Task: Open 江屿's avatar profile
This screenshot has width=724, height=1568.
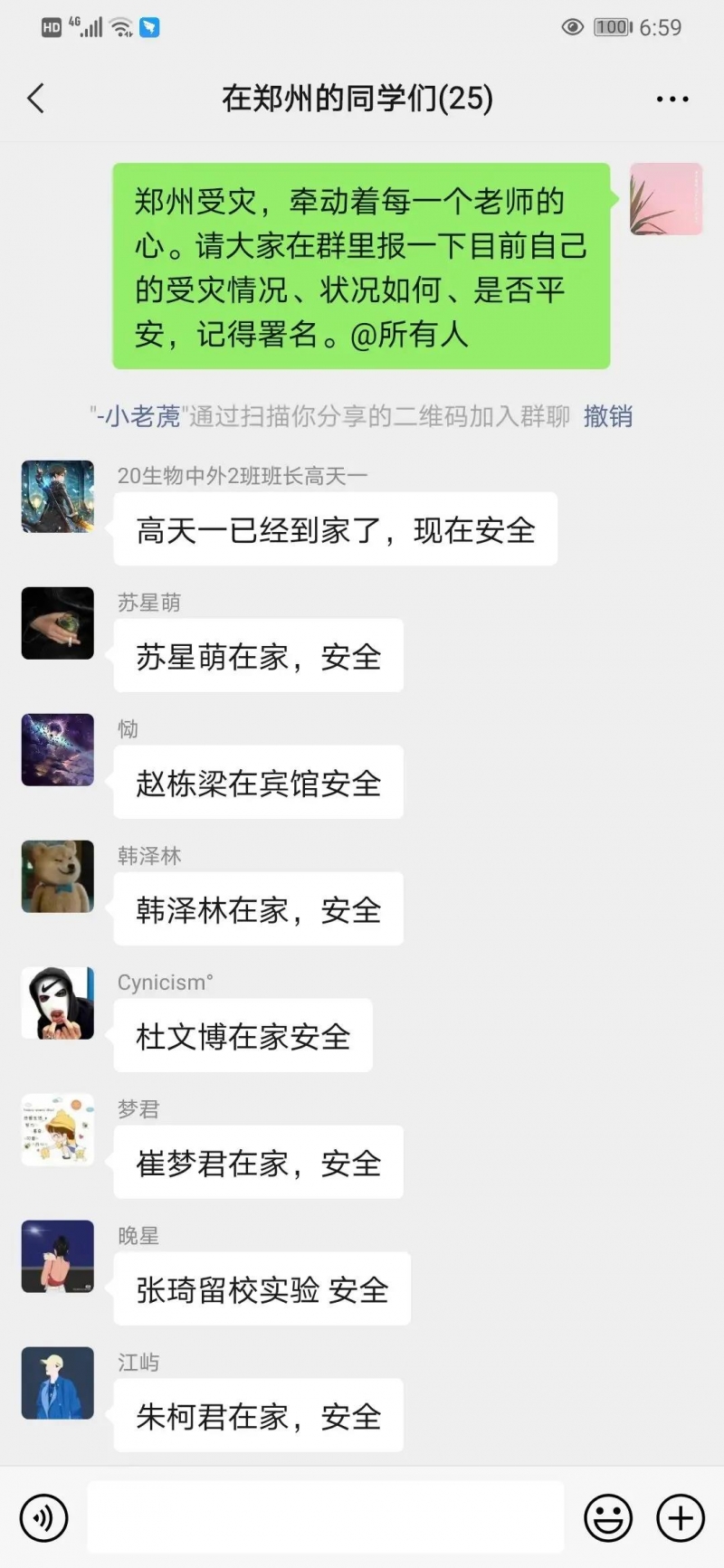Action: [58, 1383]
